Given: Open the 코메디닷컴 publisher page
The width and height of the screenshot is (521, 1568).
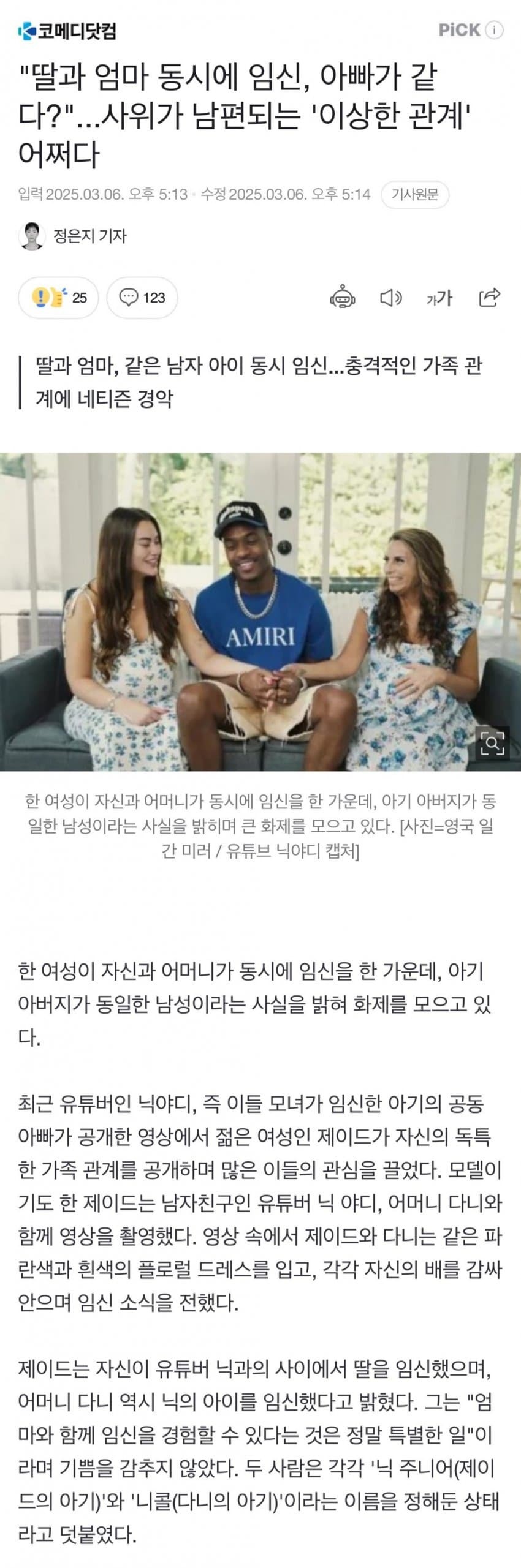Looking at the screenshot, I should (67, 31).
